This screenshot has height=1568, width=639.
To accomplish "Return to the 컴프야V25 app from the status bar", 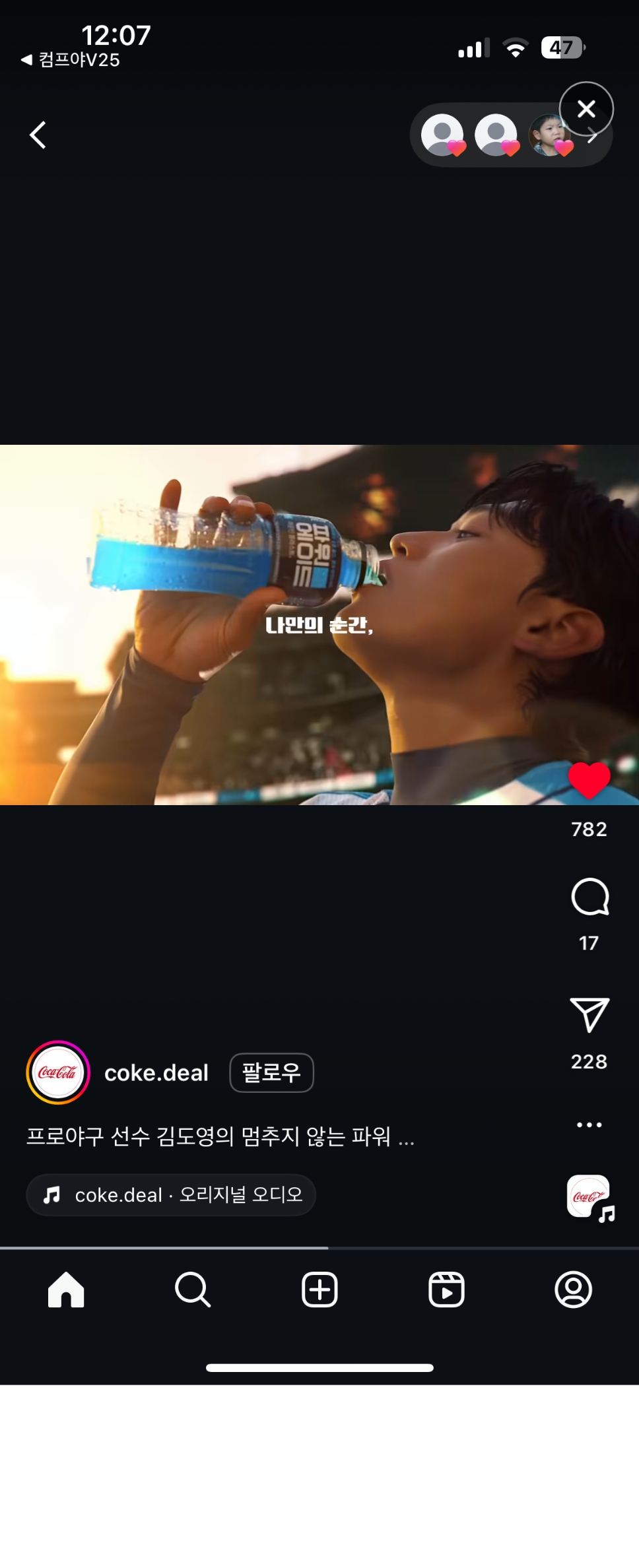I will (71, 60).
